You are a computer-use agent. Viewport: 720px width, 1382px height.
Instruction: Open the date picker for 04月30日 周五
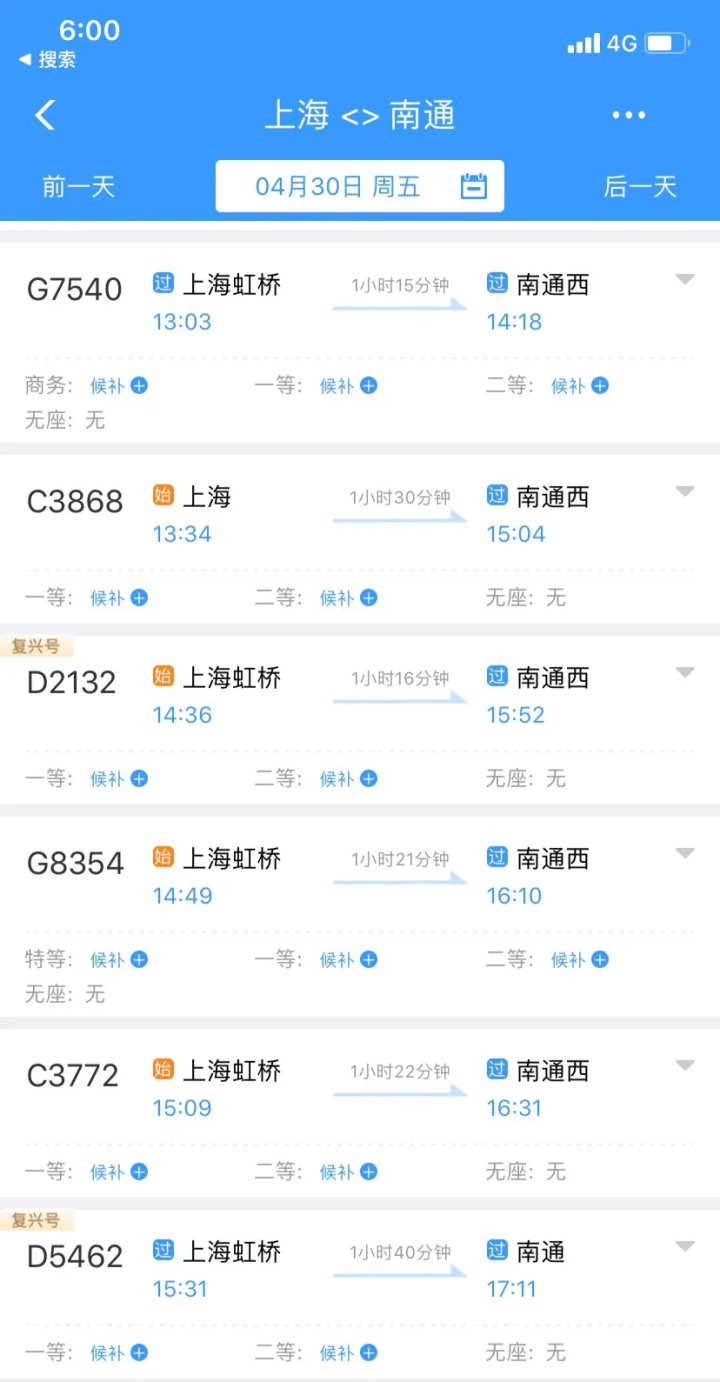pos(360,186)
